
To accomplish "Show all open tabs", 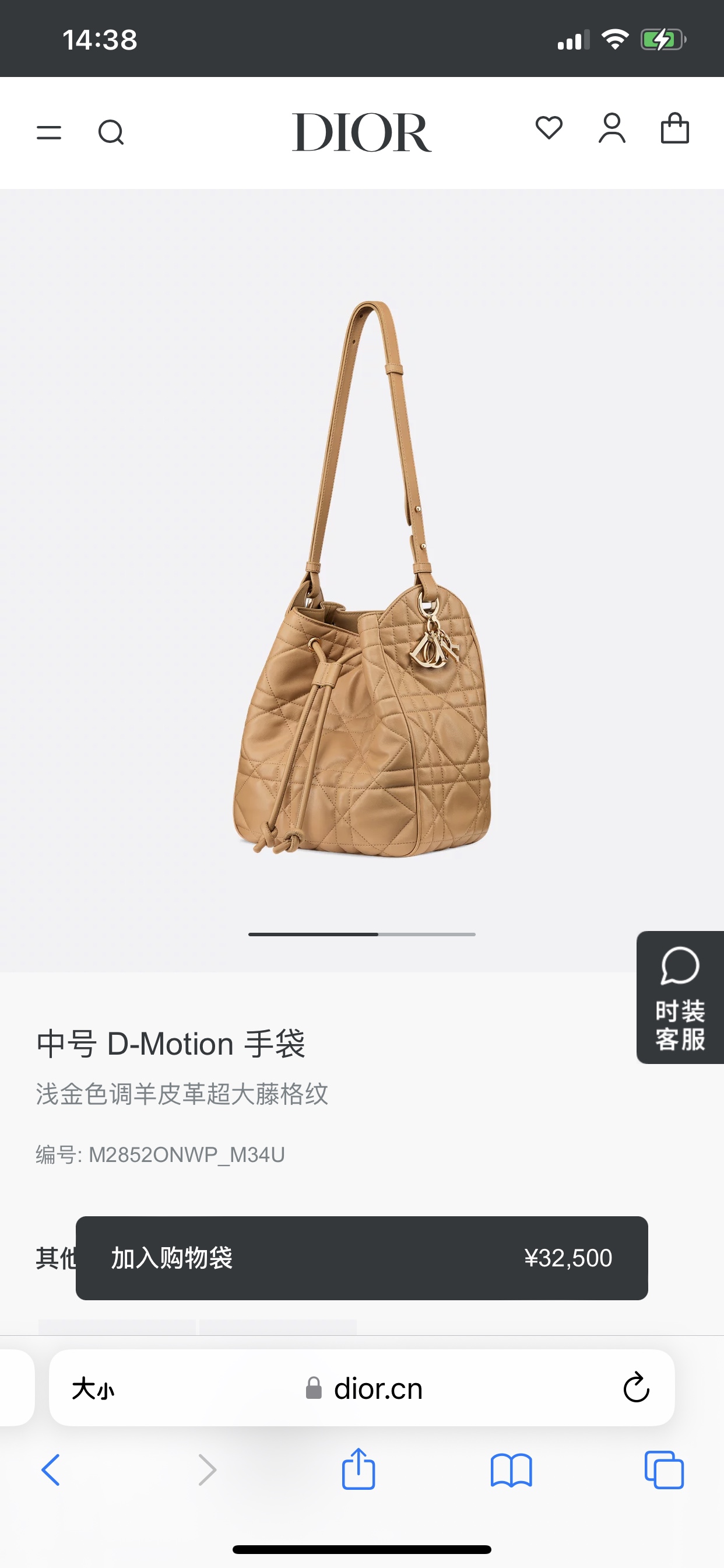I will [x=664, y=1470].
